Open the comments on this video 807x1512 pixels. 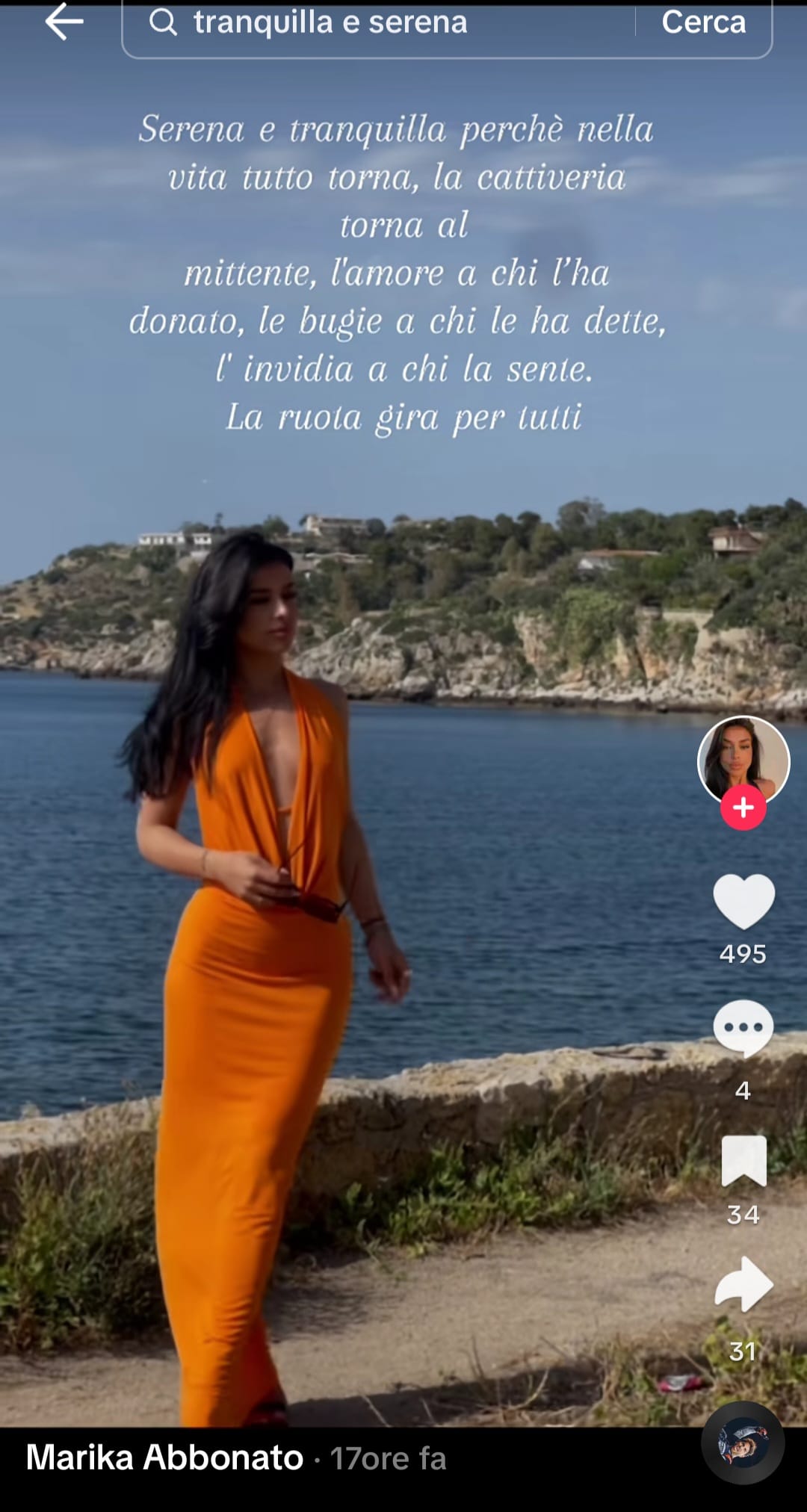point(743,1029)
